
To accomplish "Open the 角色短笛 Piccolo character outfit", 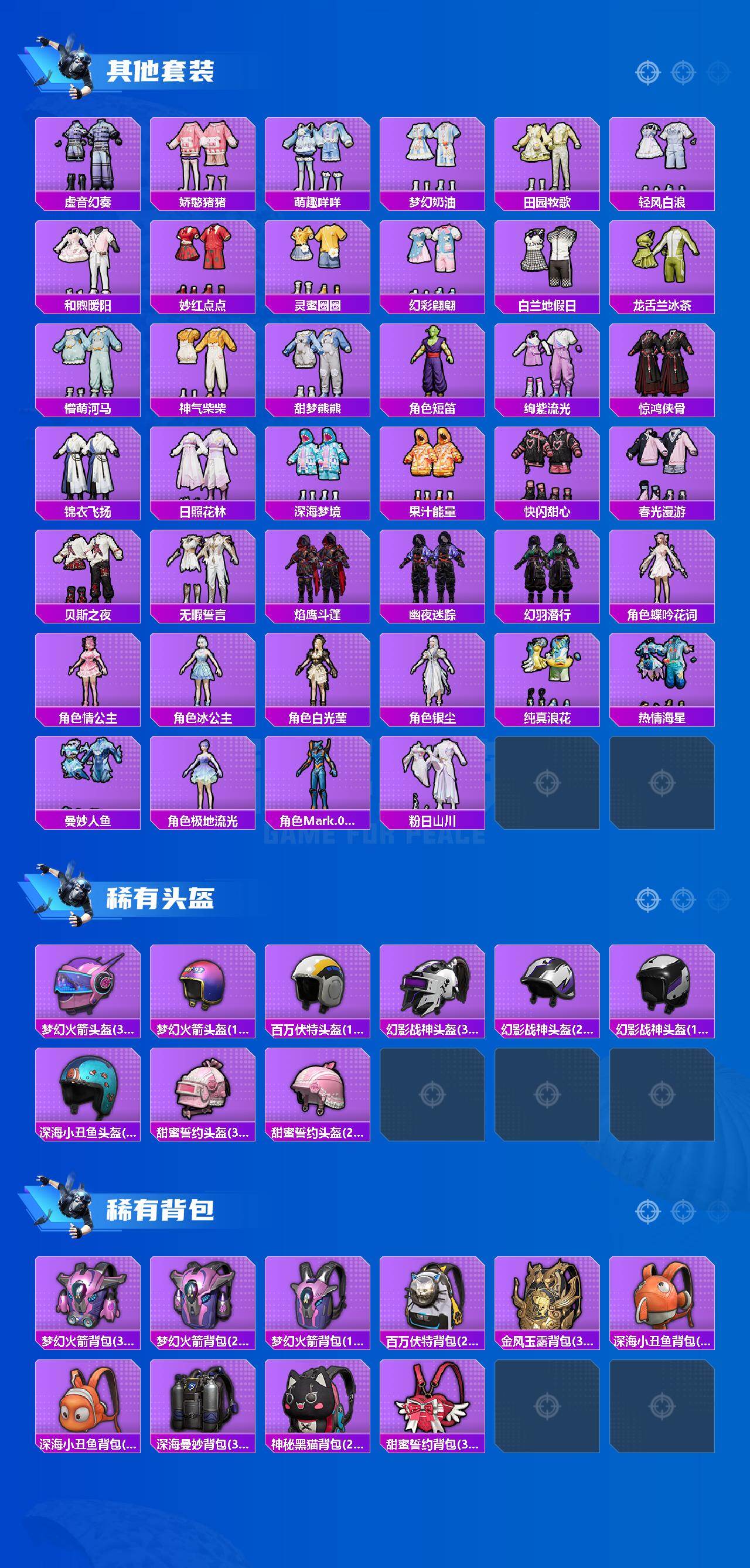I will pos(432,365).
